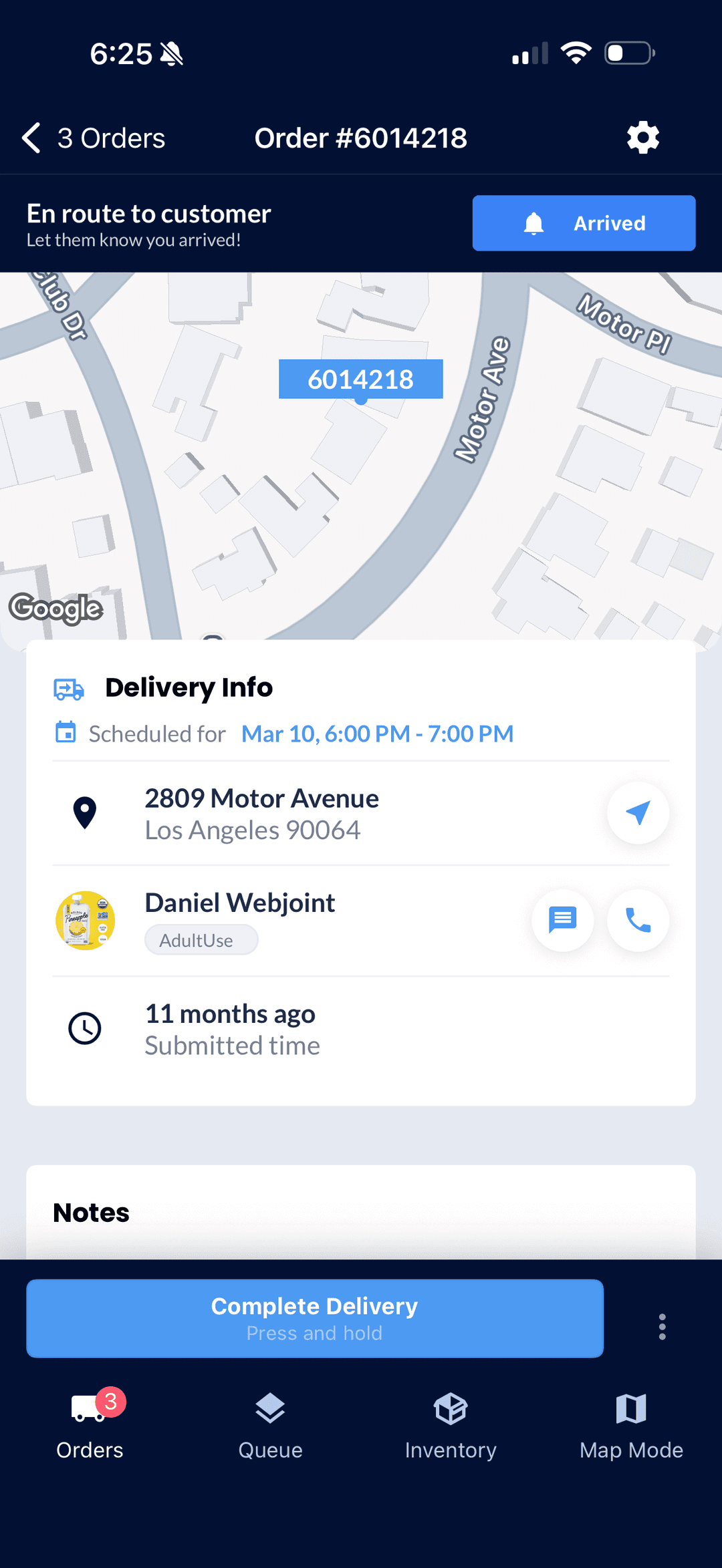
Task: Open chat message icon for Daniel Webjoint
Action: 562,921
